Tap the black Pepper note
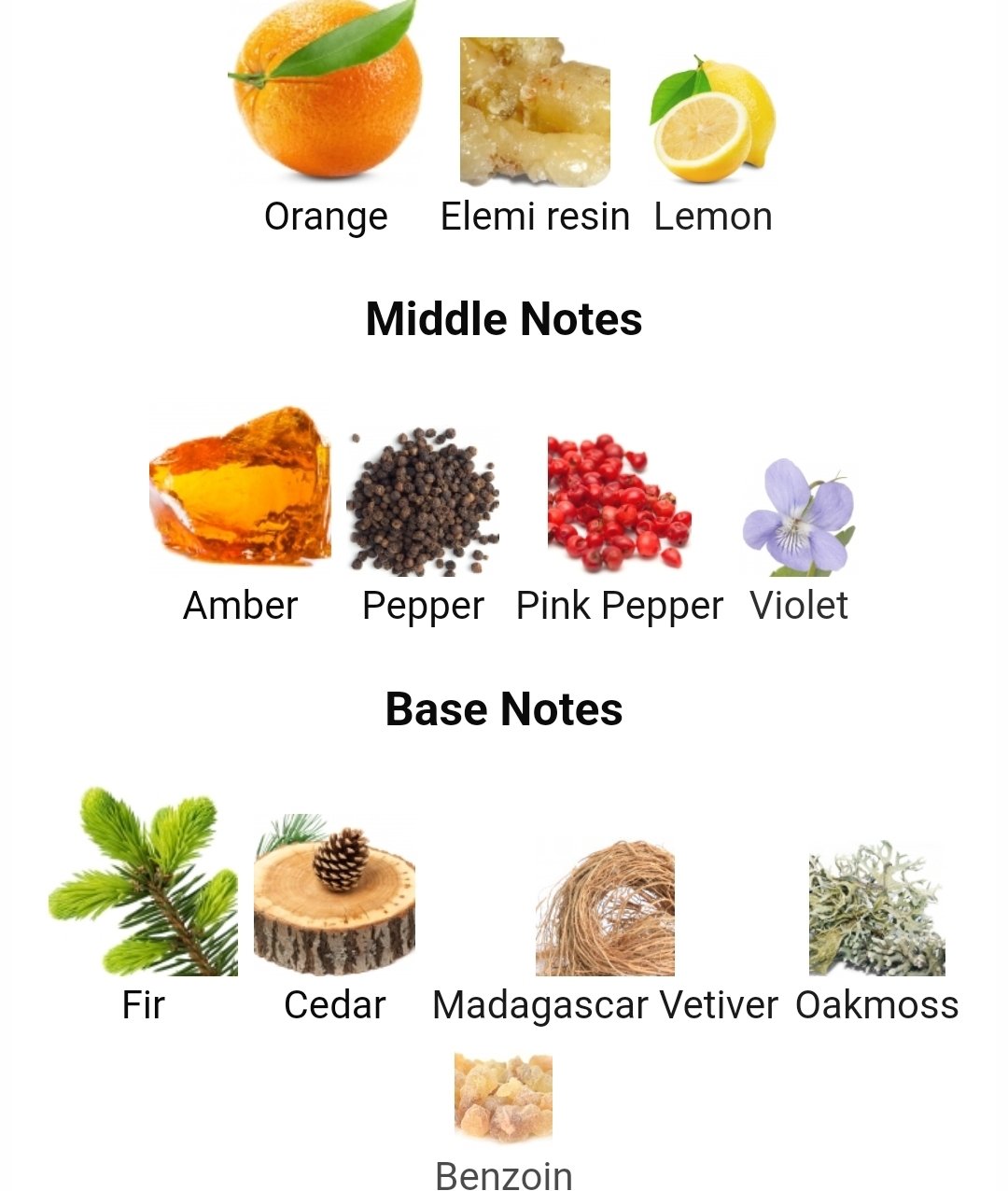The width and height of the screenshot is (1008, 1191). [423, 501]
